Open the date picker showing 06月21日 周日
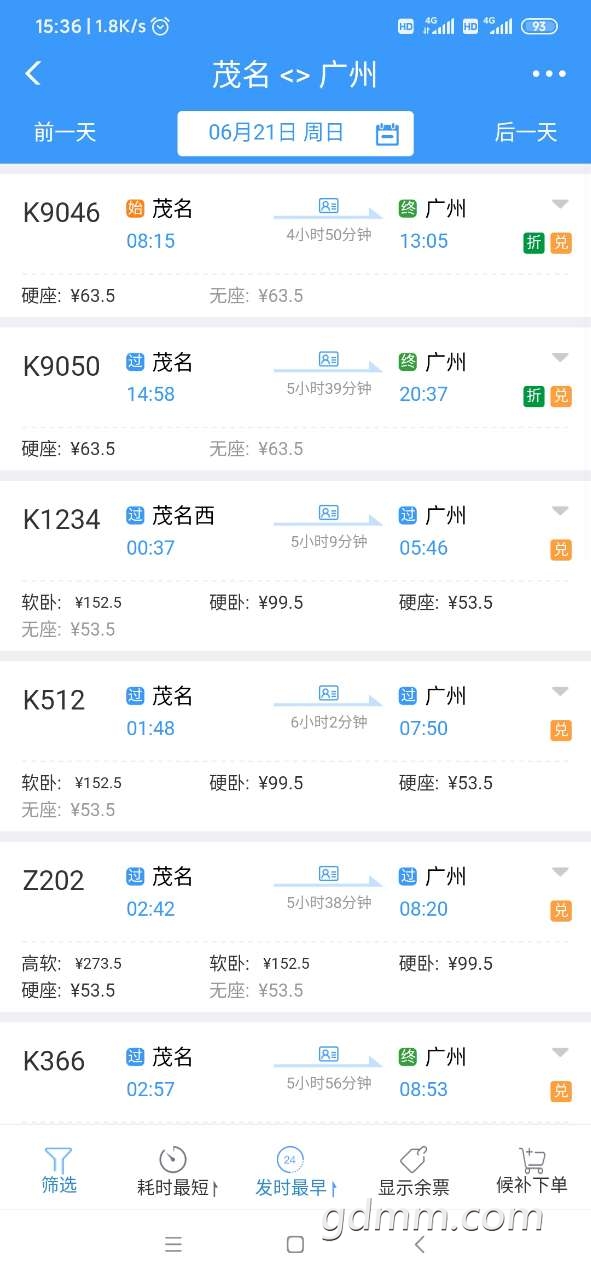This screenshot has height=1280, width=591. (x=295, y=133)
